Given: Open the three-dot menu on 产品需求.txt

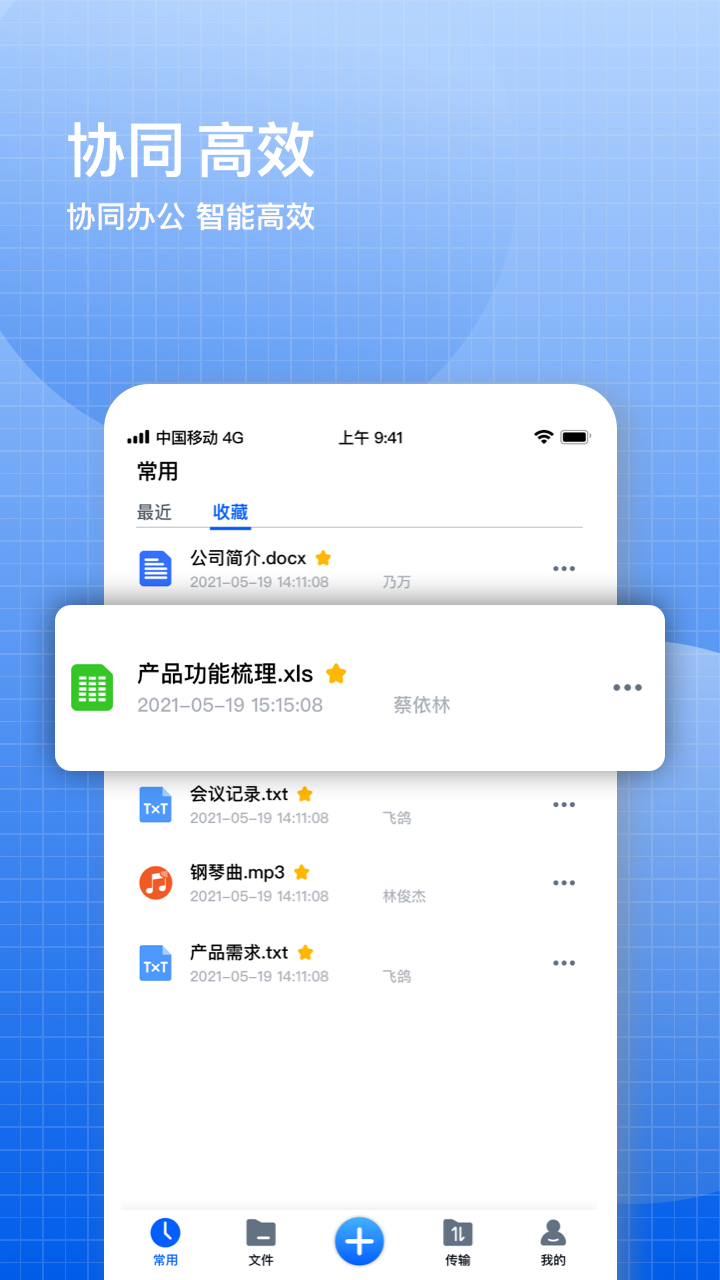Looking at the screenshot, I should tap(564, 963).
